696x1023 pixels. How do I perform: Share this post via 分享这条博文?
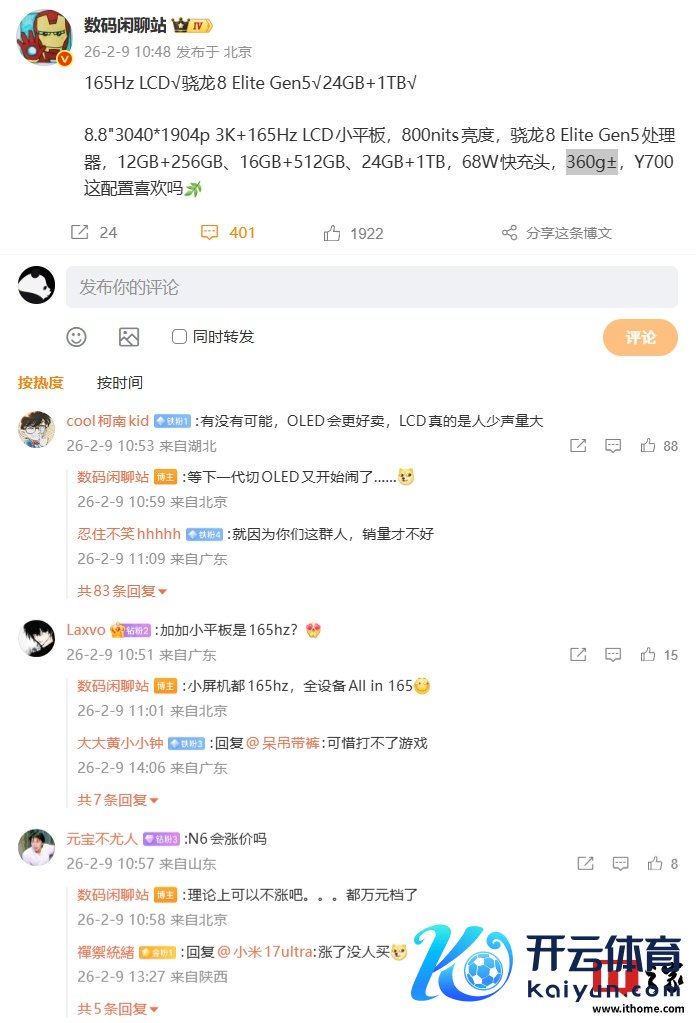coord(556,232)
